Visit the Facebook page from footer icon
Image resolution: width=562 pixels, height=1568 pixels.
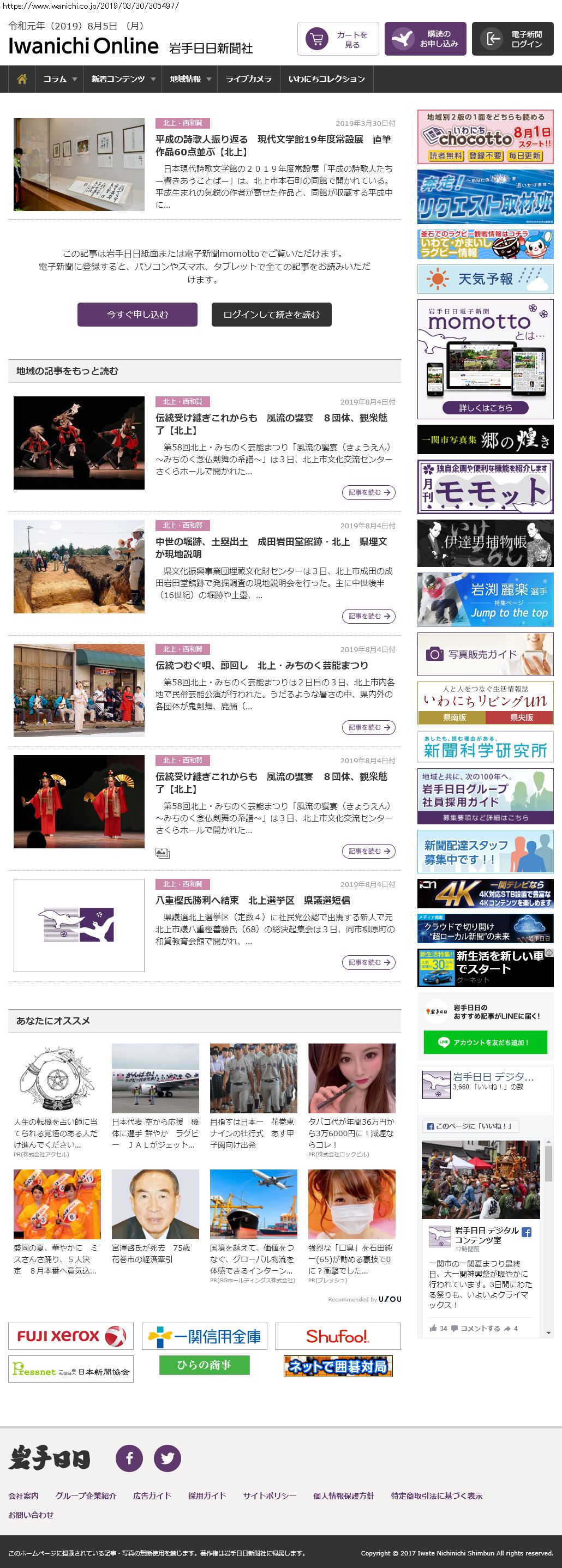tap(129, 1458)
